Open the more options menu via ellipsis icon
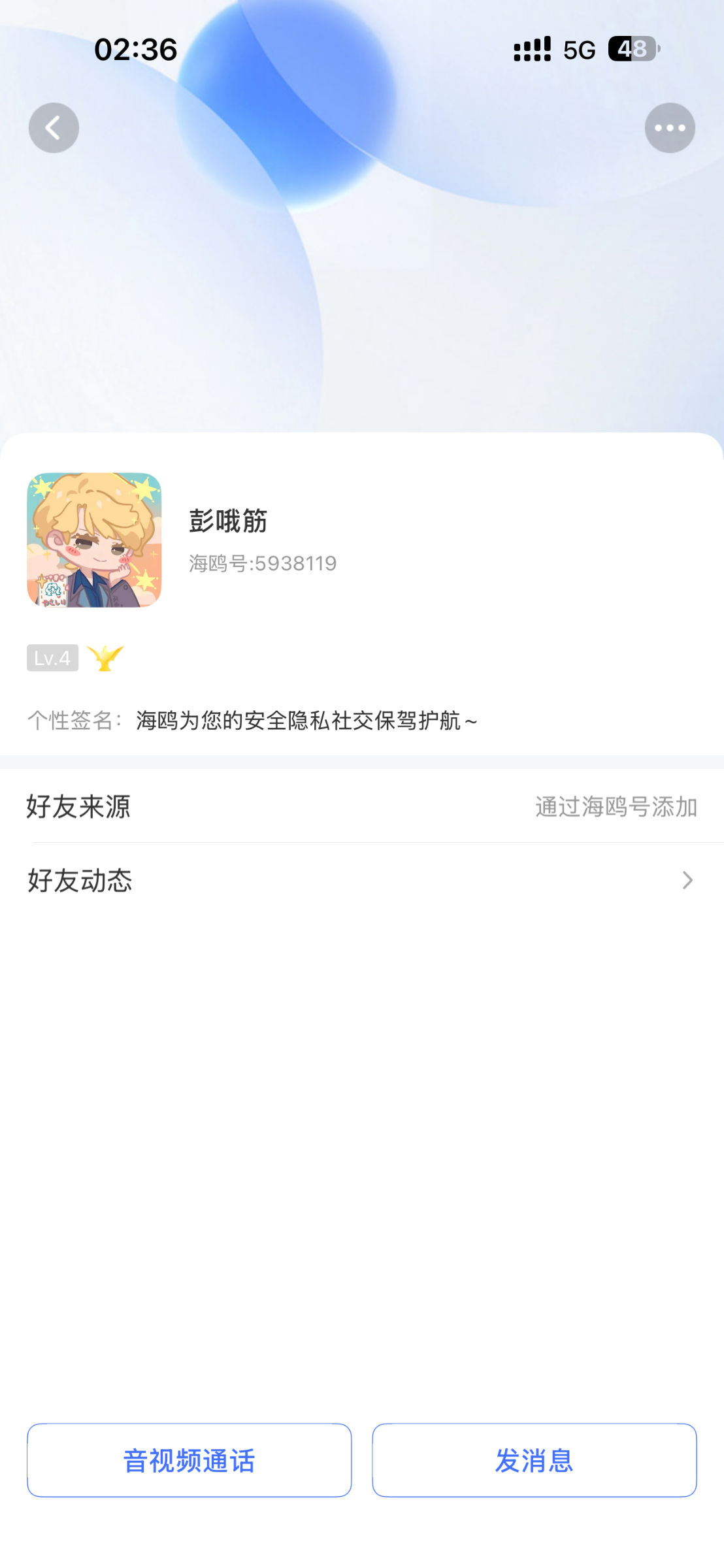This screenshot has height=1568, width=724. pos(670,127)
